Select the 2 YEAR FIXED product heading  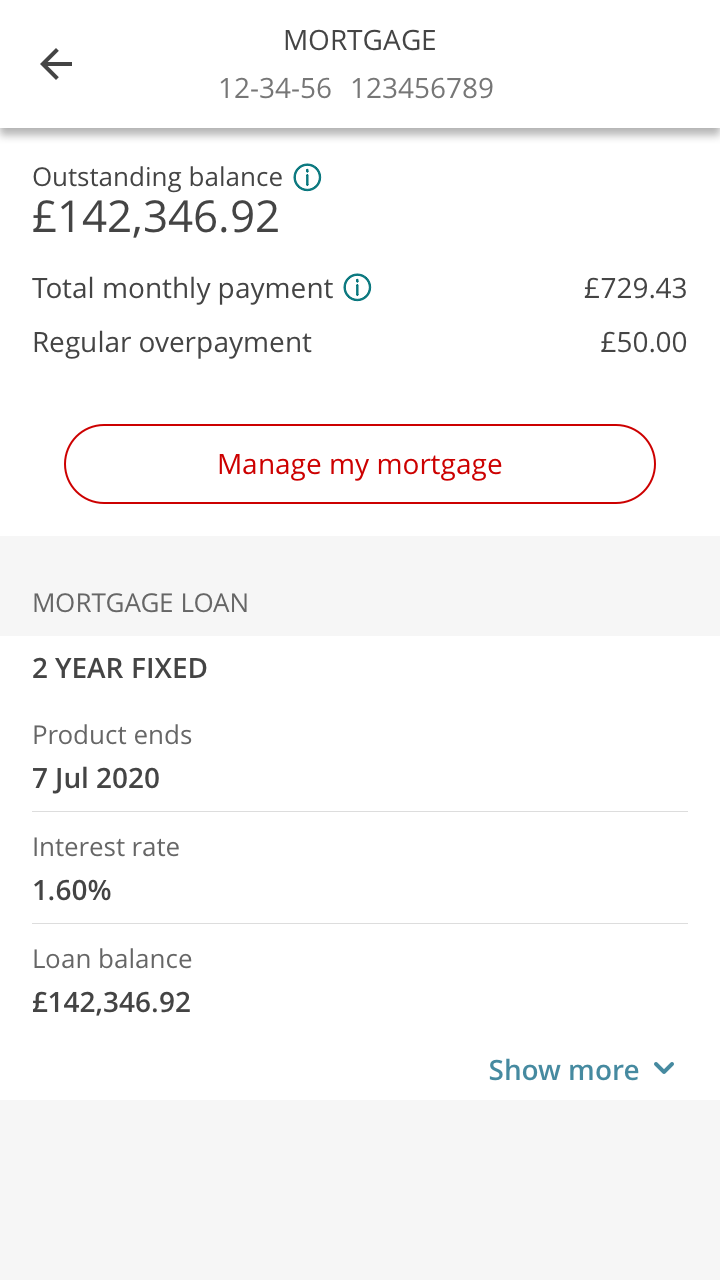tap(120, 667)
